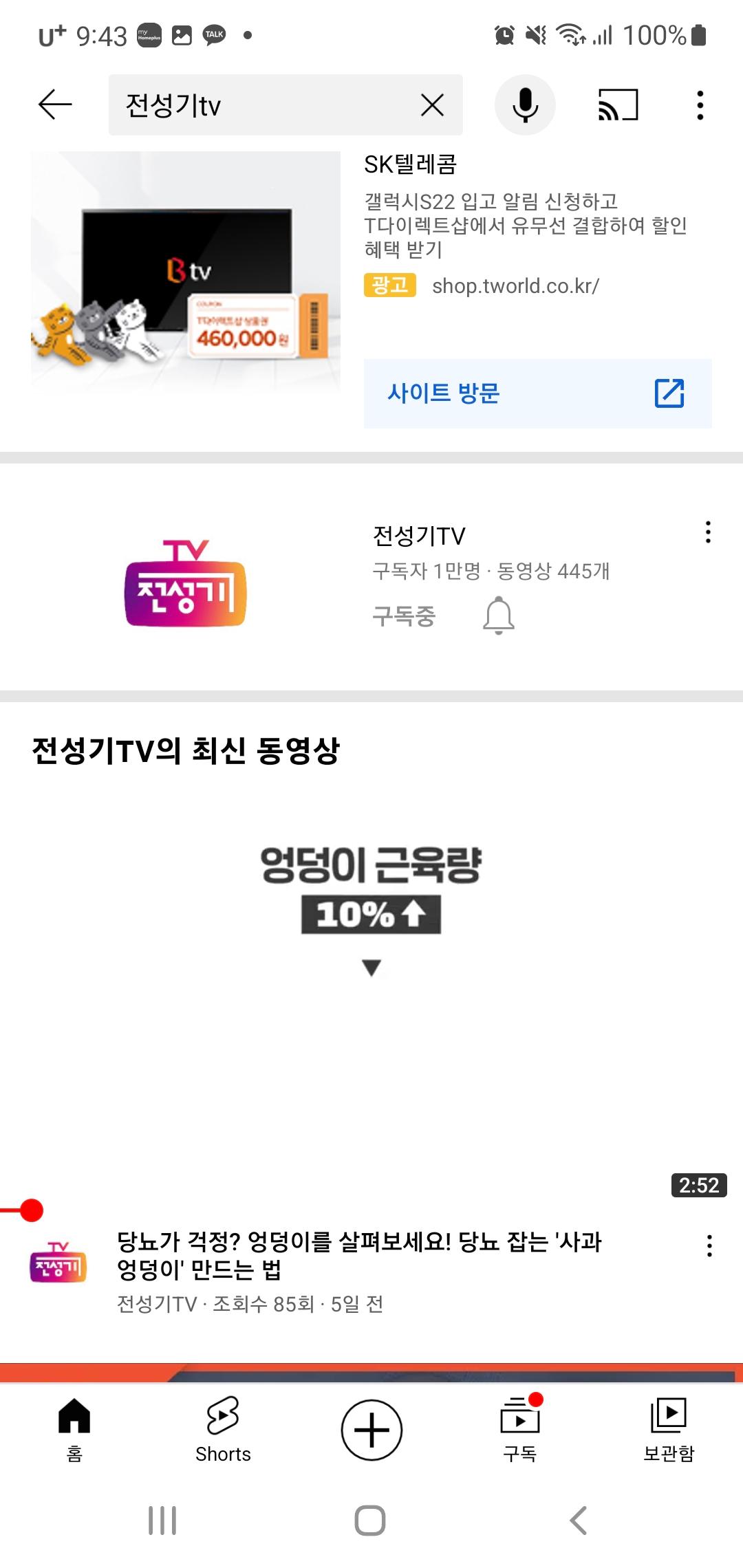743x1568 pixels.
Task: Visit site via 사이트 방문 button
Action: tap(537, 393)
